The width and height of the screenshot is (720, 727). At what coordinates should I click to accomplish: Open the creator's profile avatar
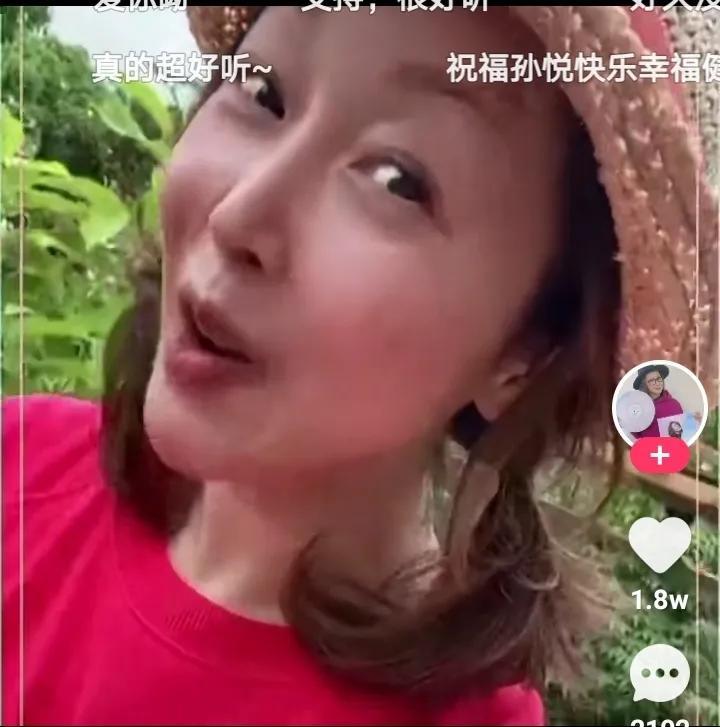tap(659, 404)
